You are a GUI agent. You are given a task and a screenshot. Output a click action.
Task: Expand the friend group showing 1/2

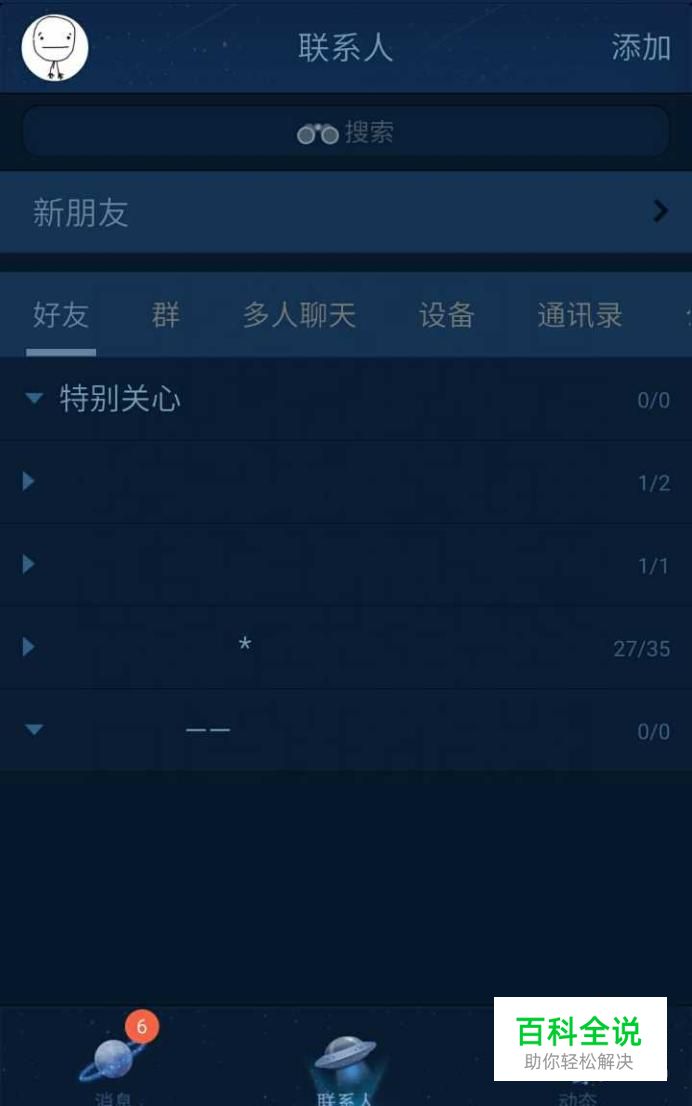pyautogui.click(x=346, y=483)
